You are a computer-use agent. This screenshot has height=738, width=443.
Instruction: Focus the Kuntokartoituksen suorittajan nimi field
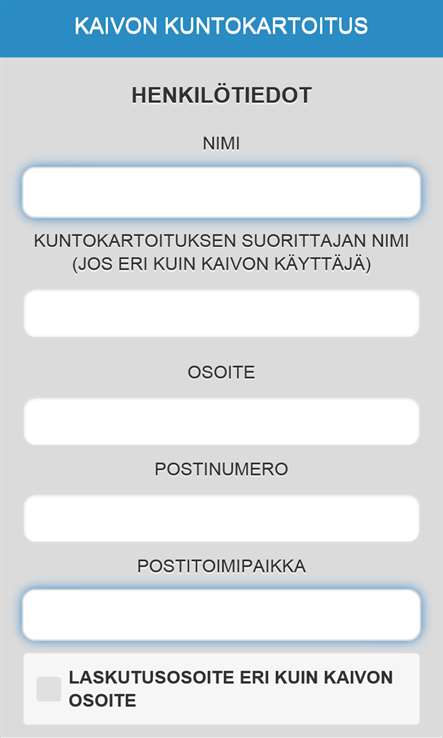pos(221,313)
